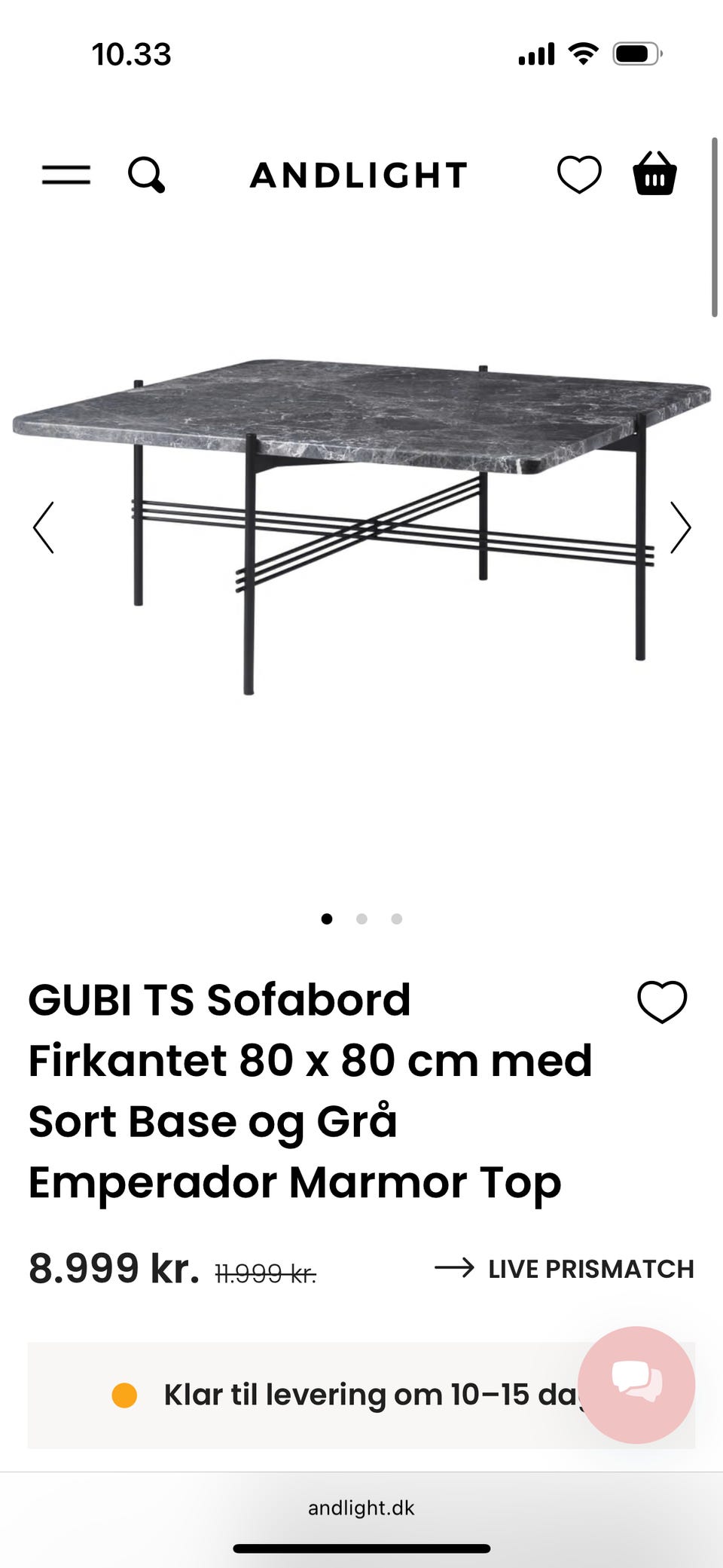This screenshot has width=723, height=1568.
Task: Show the previous product image
Action: point(44,527)
